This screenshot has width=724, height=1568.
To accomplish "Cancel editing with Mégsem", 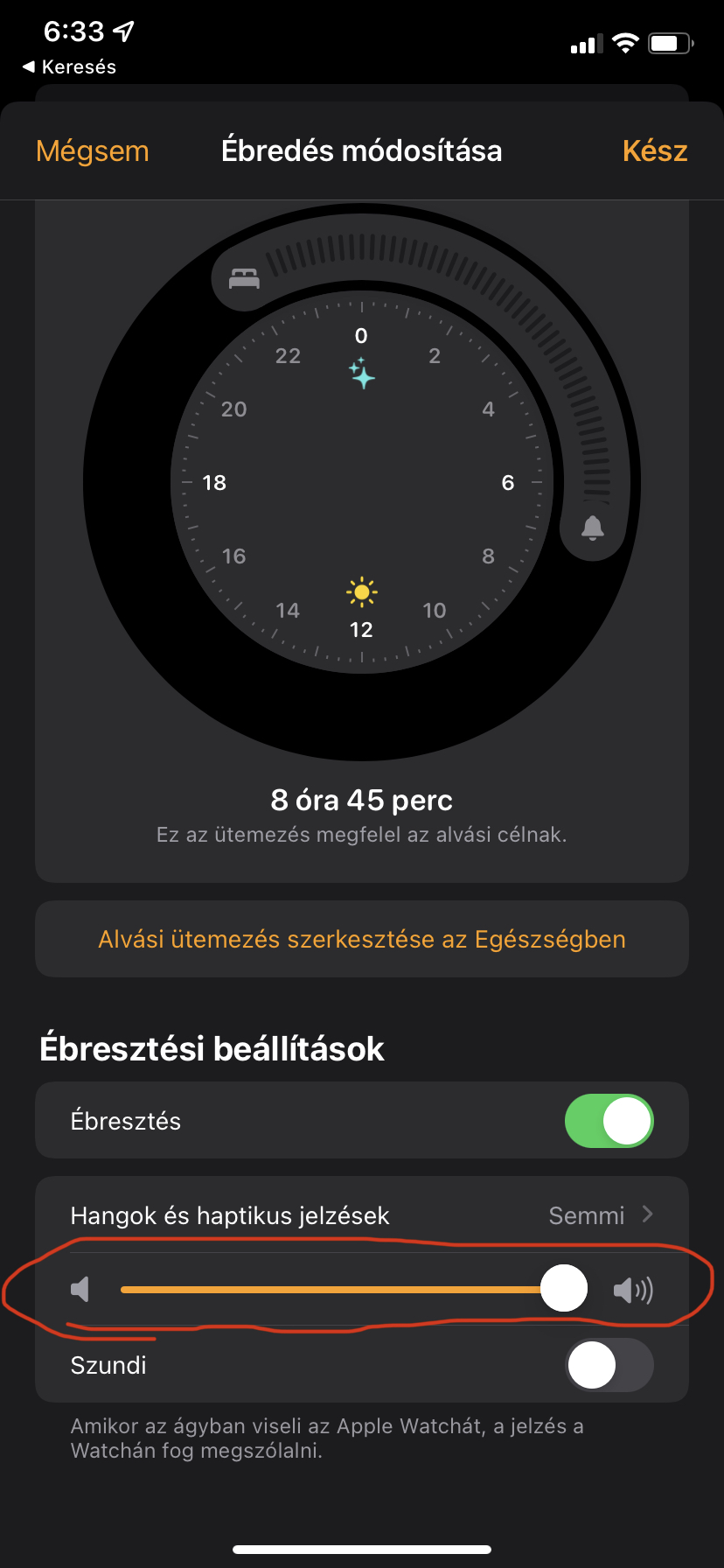I will 93,151.
